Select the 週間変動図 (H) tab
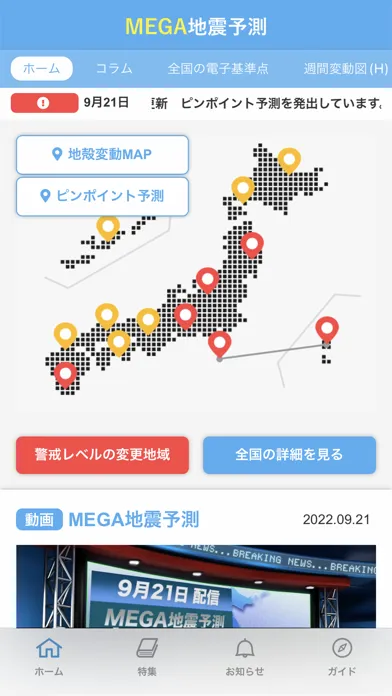 [x=346, y=69]
